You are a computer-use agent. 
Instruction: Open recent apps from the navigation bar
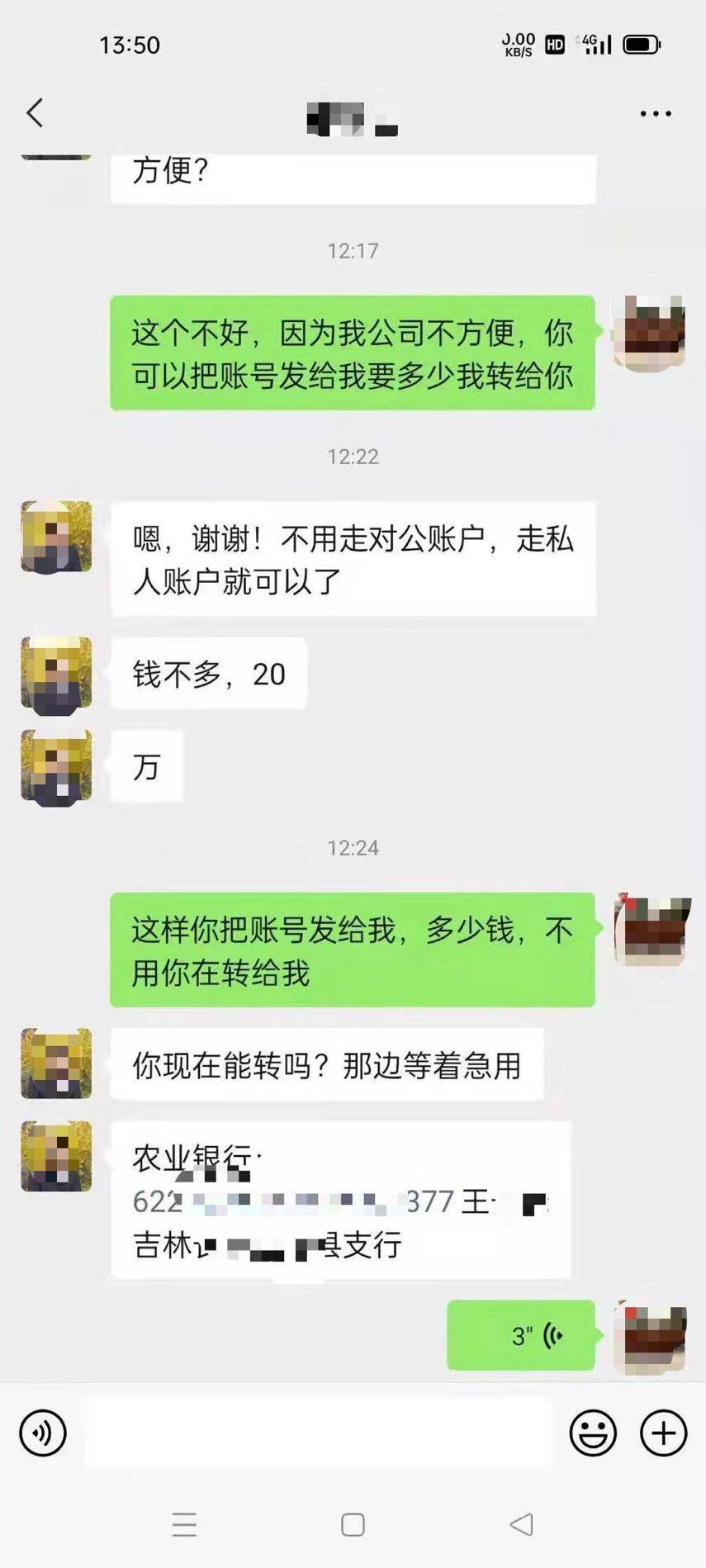(x=184, y=1524)
